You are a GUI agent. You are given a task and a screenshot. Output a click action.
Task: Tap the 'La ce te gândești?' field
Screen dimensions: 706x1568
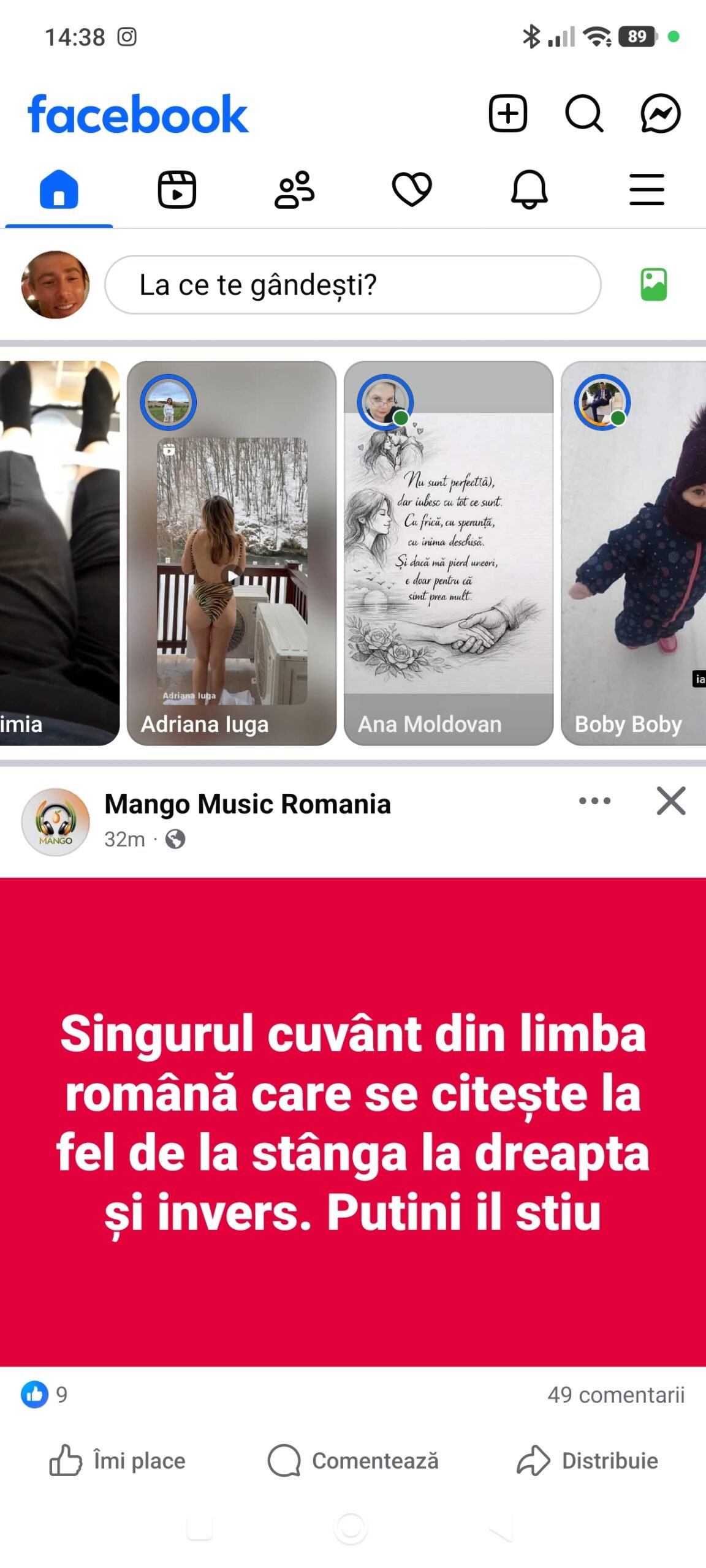coord(352,285)
